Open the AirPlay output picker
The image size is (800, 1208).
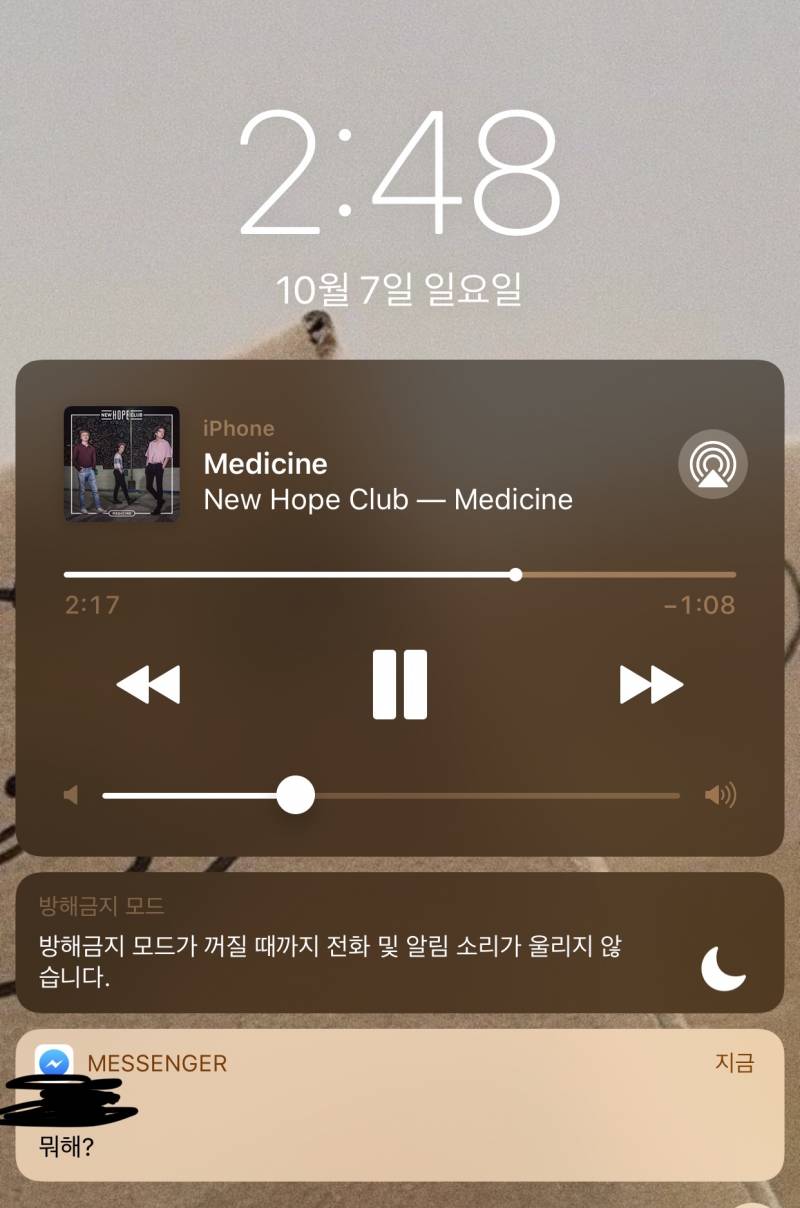[712, 464]
